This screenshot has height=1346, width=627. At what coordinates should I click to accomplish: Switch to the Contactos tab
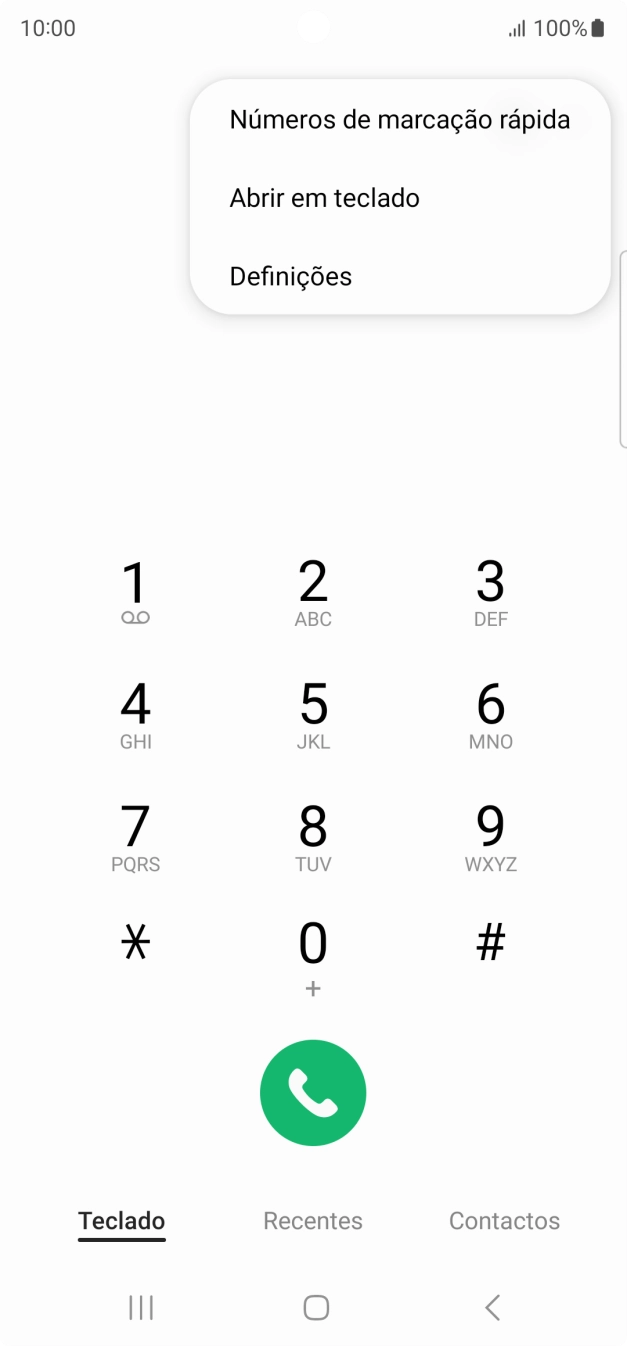tap(504, 1221)
